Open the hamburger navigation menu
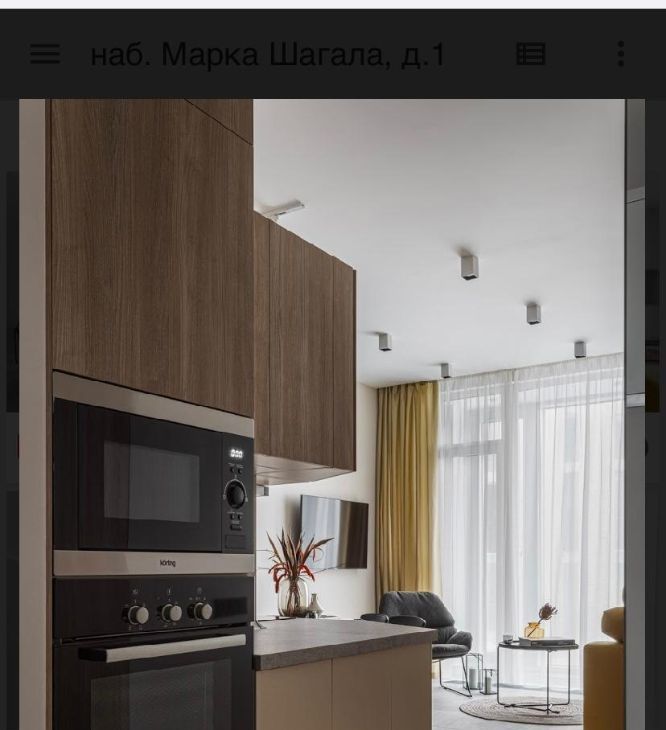This screenshot has height=730, width=666. [45, 54]
